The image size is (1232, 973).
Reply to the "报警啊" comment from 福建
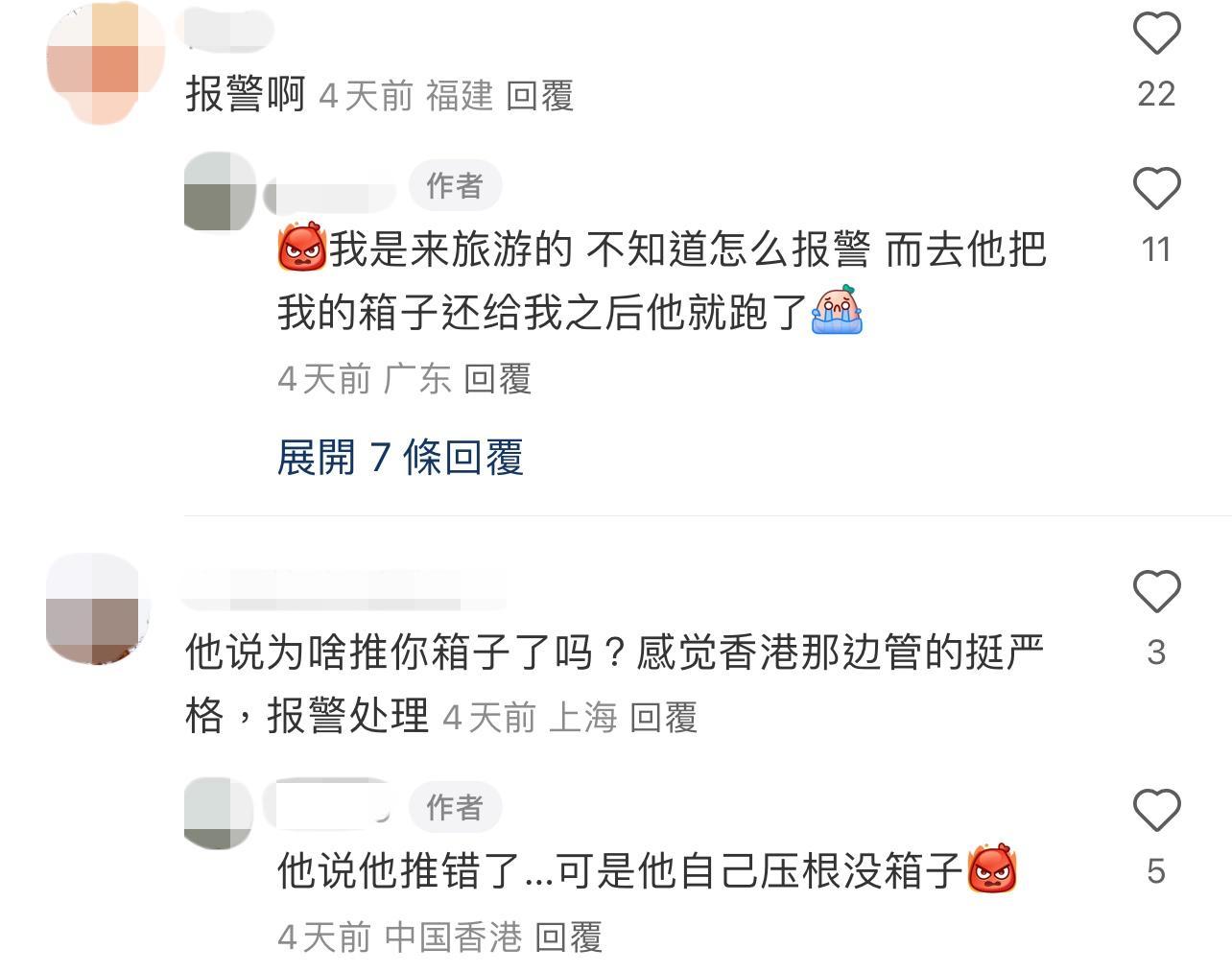(x=539, y=96)
